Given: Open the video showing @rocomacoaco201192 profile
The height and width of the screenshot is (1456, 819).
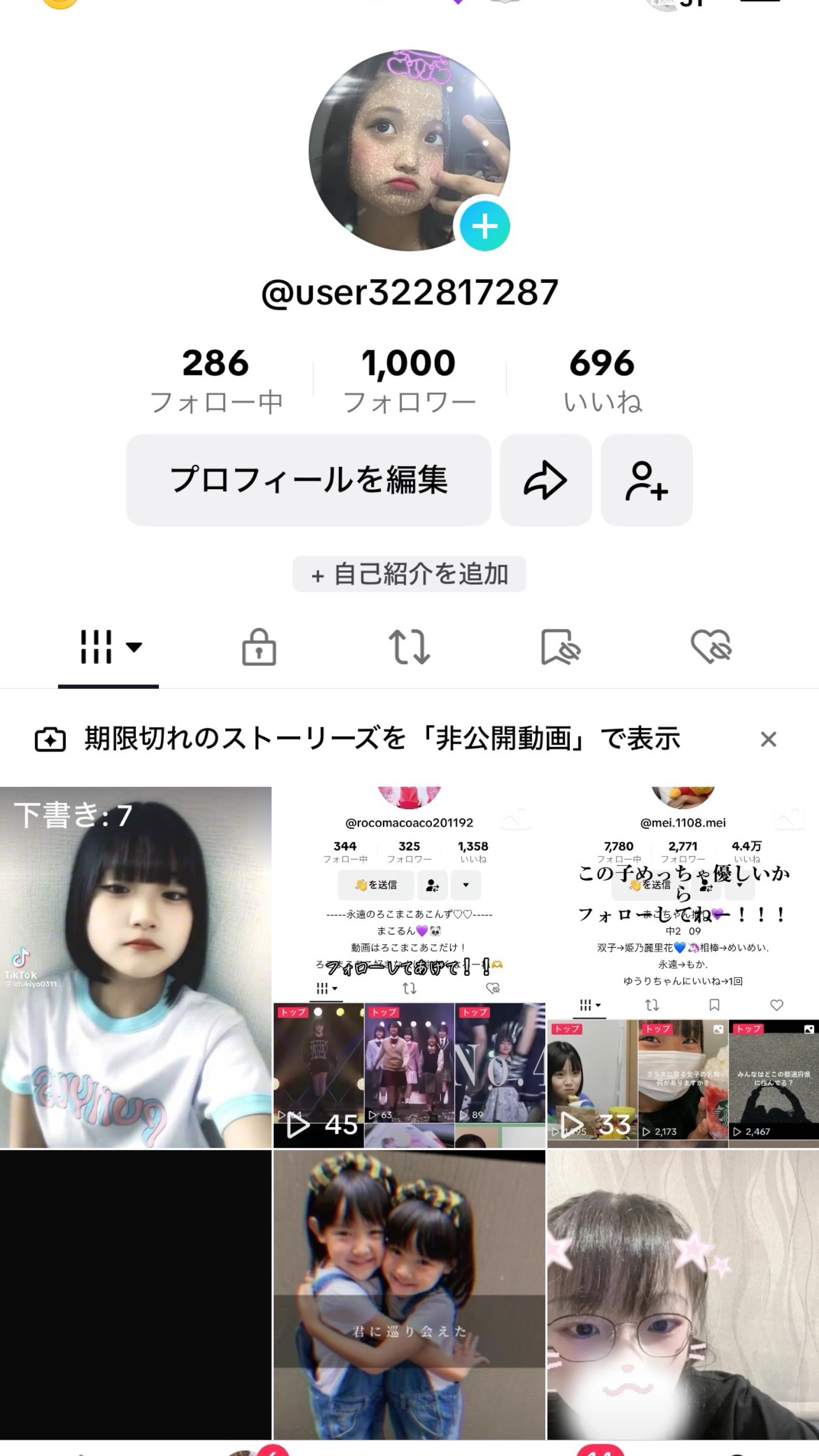Looking at the screenshot, I should point(409,967).
